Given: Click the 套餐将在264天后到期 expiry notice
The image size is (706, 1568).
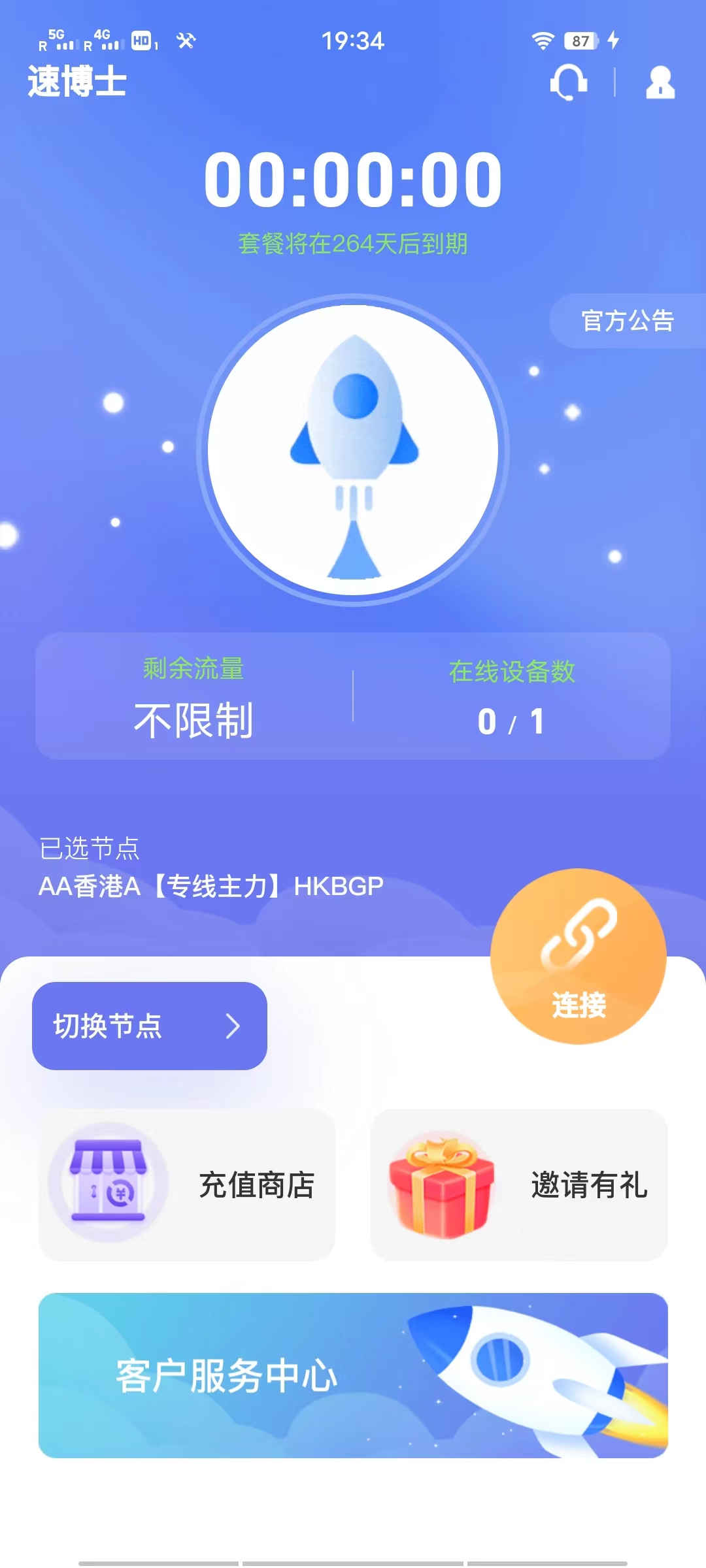Looking at the screenshot, I should 353,243.
